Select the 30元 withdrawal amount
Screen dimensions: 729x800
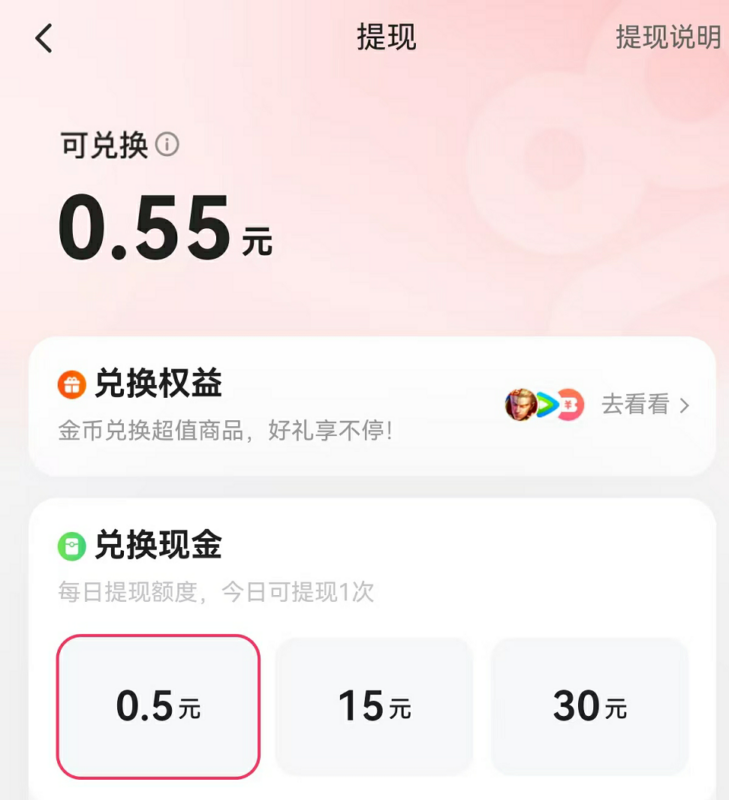pos(590,707)
